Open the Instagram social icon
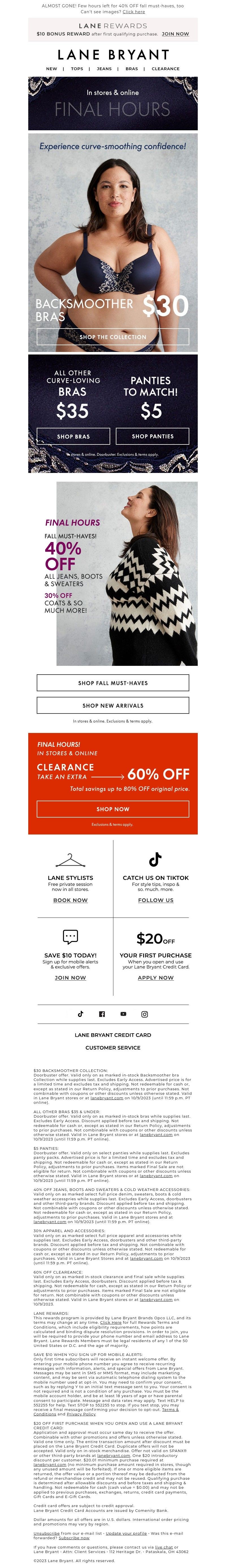Image resolution: width=226 pixels, height=1568 pixels. point(144,1014)
